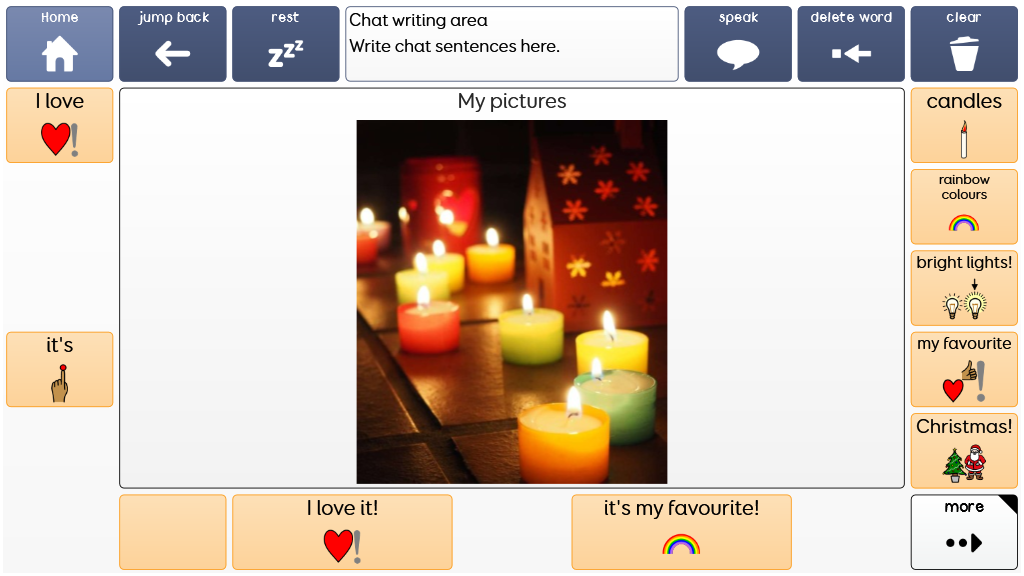Select the rest button
Image resolution: width=1024 pixels, height=576 pixels.
(x=285, y=44)
